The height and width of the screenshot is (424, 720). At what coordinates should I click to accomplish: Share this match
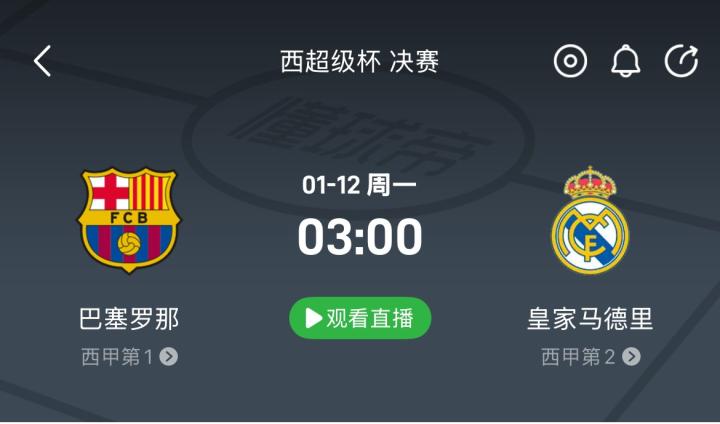coord(681,61)
